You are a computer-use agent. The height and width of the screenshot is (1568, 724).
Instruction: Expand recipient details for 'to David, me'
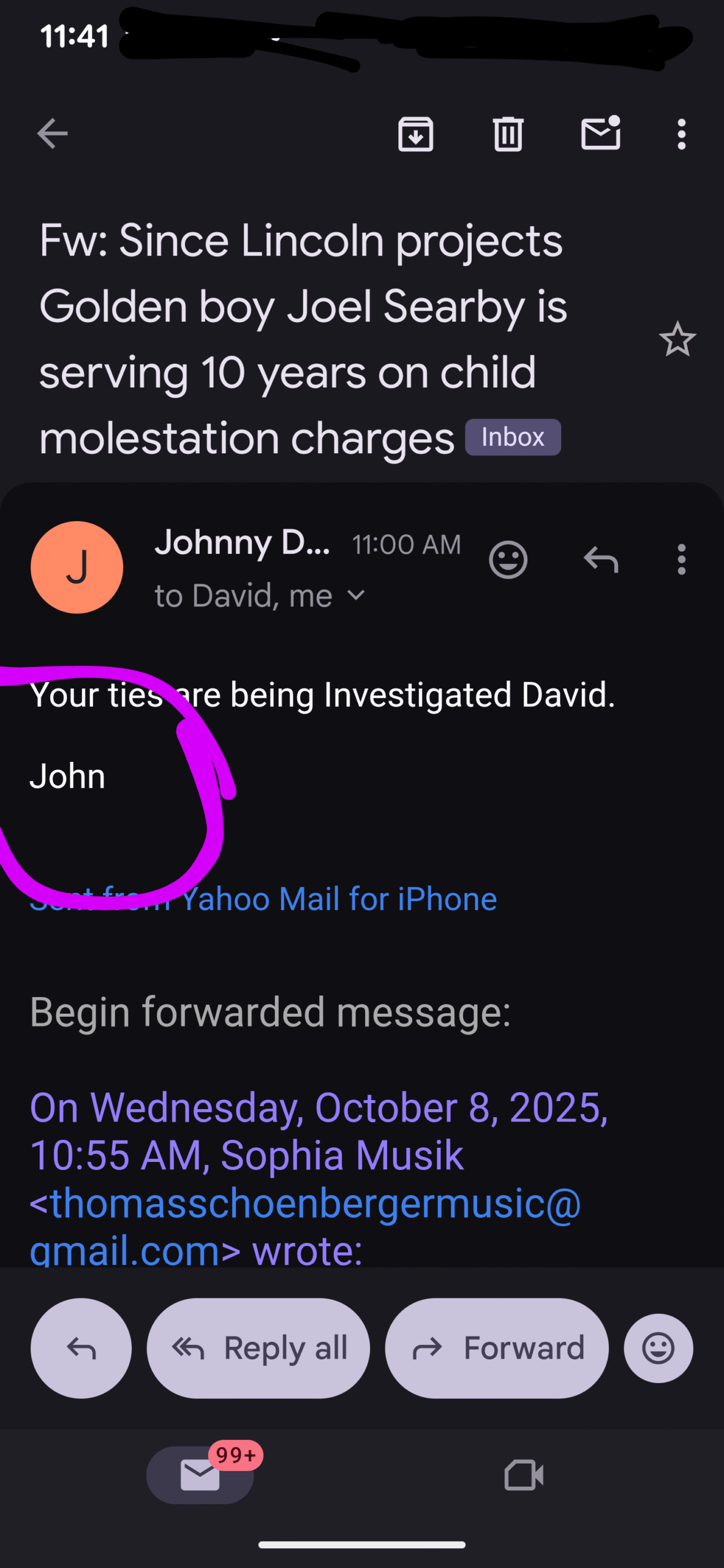point(356,595)
